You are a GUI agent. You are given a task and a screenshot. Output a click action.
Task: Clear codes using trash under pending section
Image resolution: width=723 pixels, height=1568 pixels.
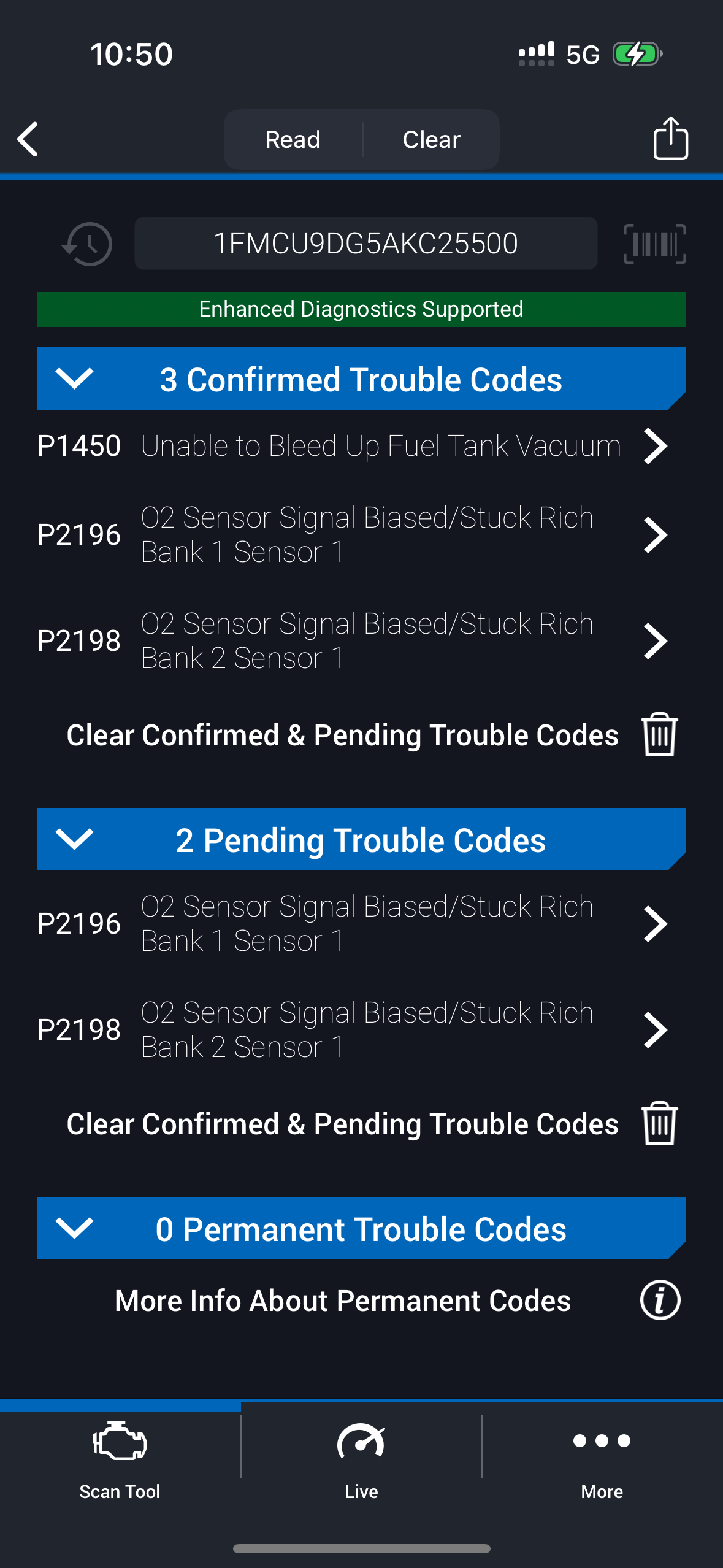click(659, 1123)
